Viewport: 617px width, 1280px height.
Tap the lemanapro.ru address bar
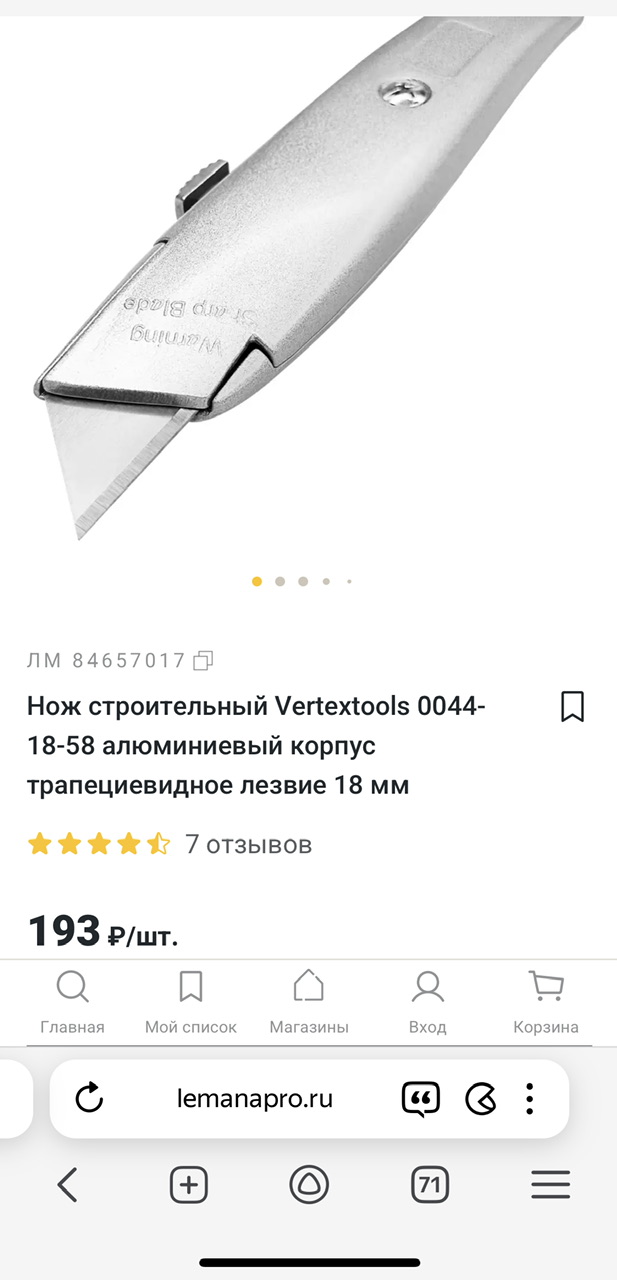tap(254, 1099)
